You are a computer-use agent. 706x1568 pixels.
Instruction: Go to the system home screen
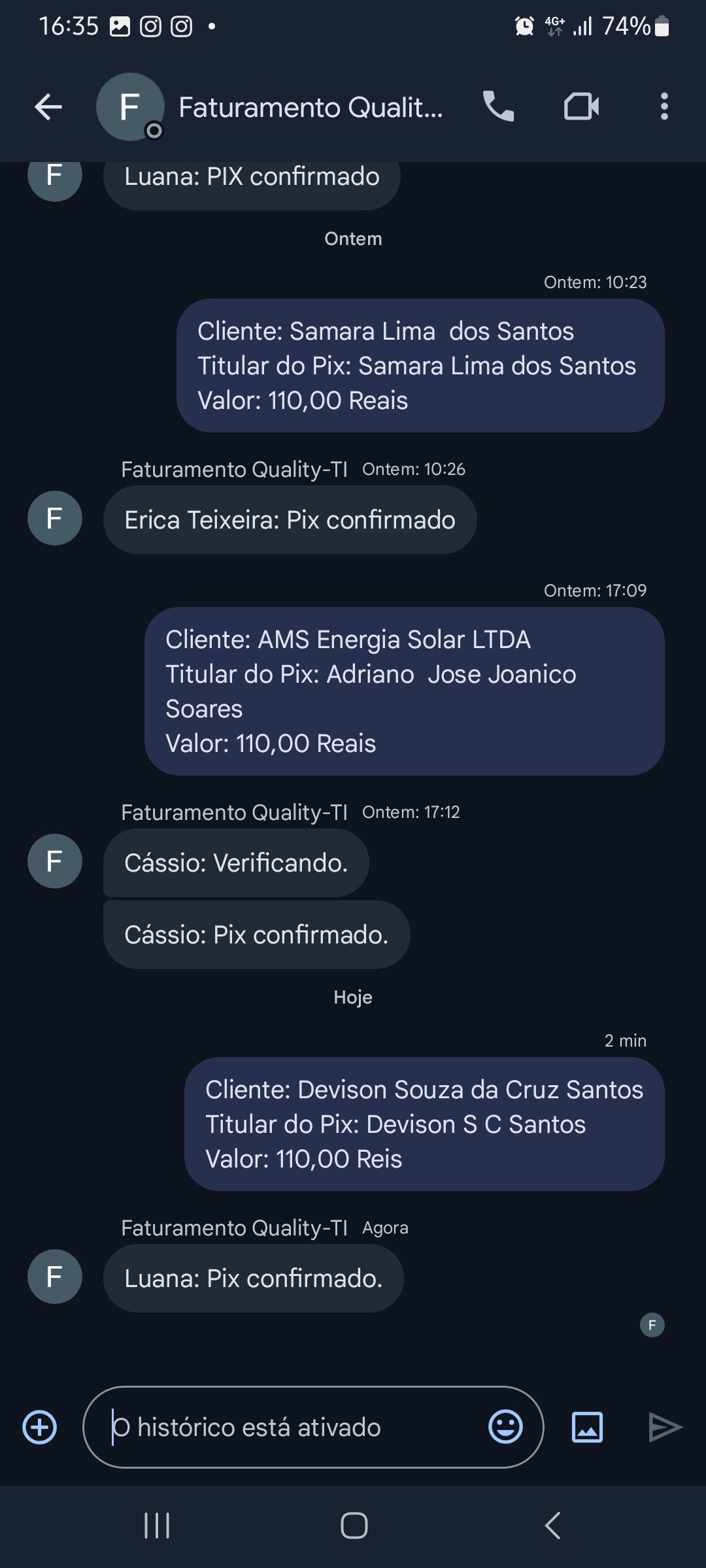coord(354,1526)
